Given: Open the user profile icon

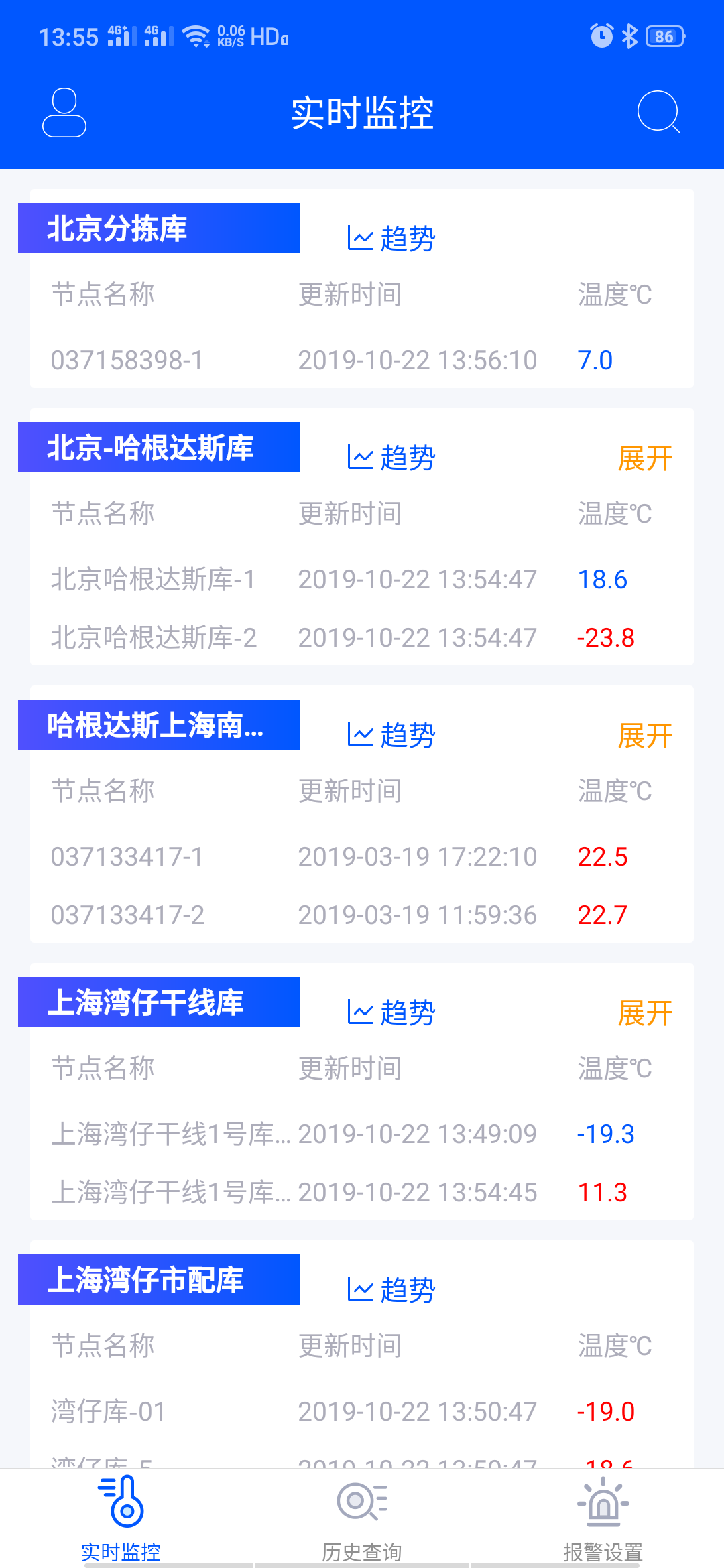Looking at the screenshot, I should [65, 113].
